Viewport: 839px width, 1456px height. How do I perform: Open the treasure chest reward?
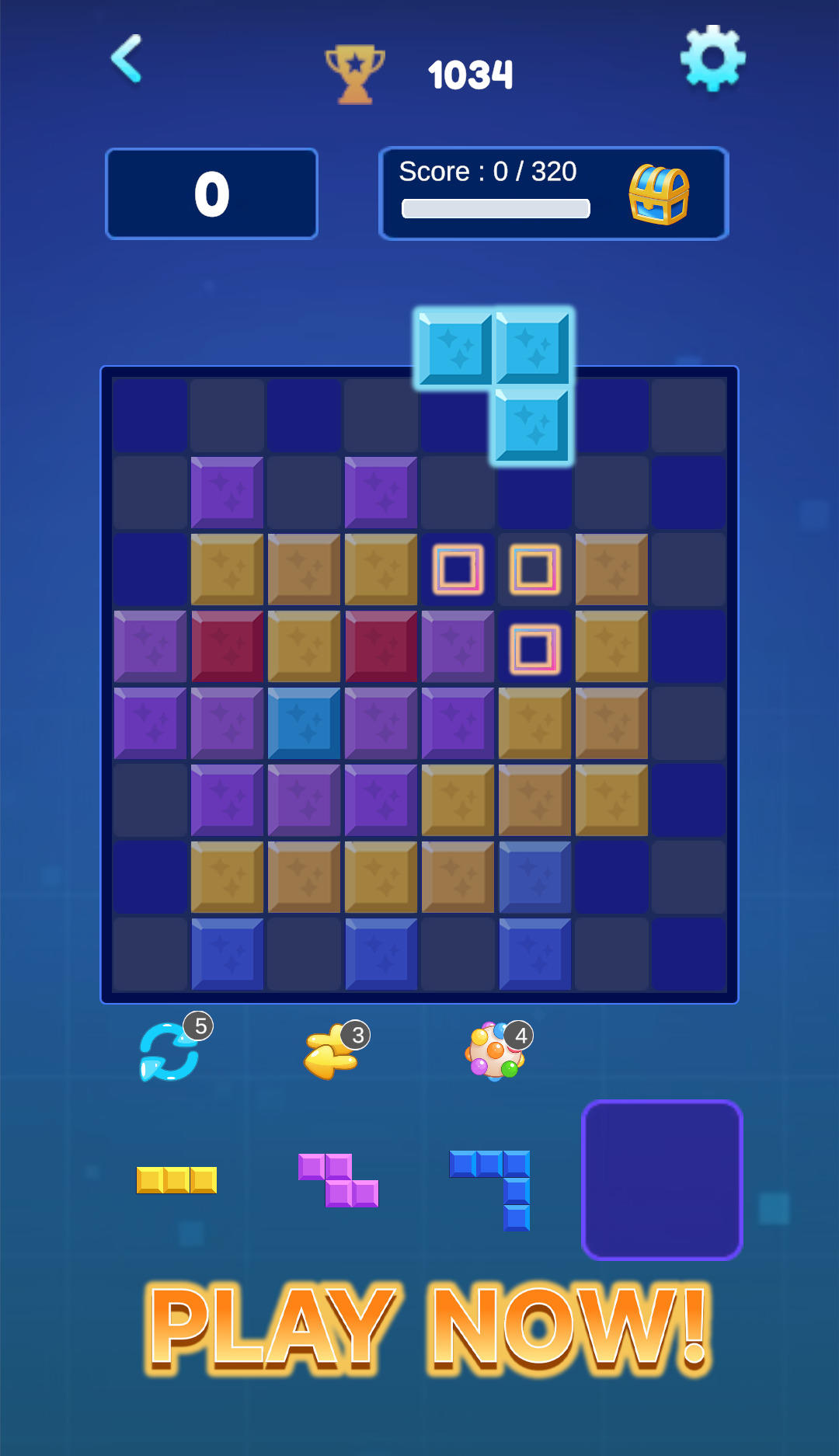(658, 194)
